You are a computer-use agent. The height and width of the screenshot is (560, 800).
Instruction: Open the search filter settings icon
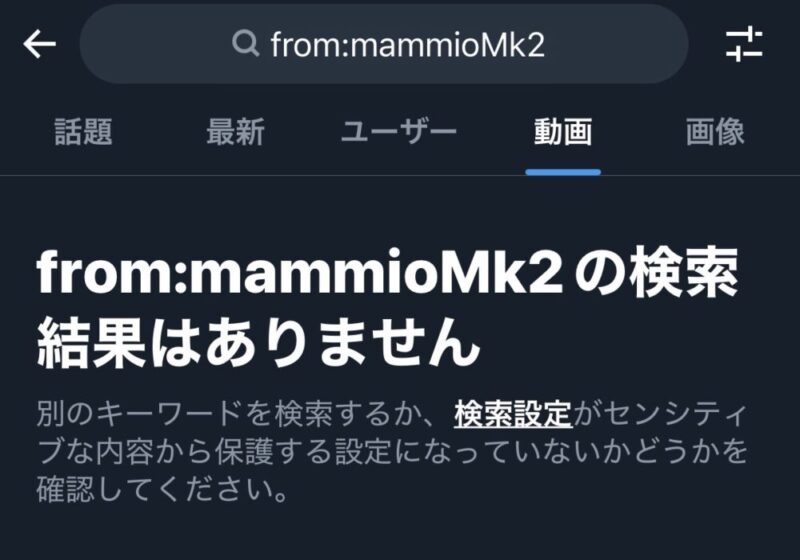point(744,44)
